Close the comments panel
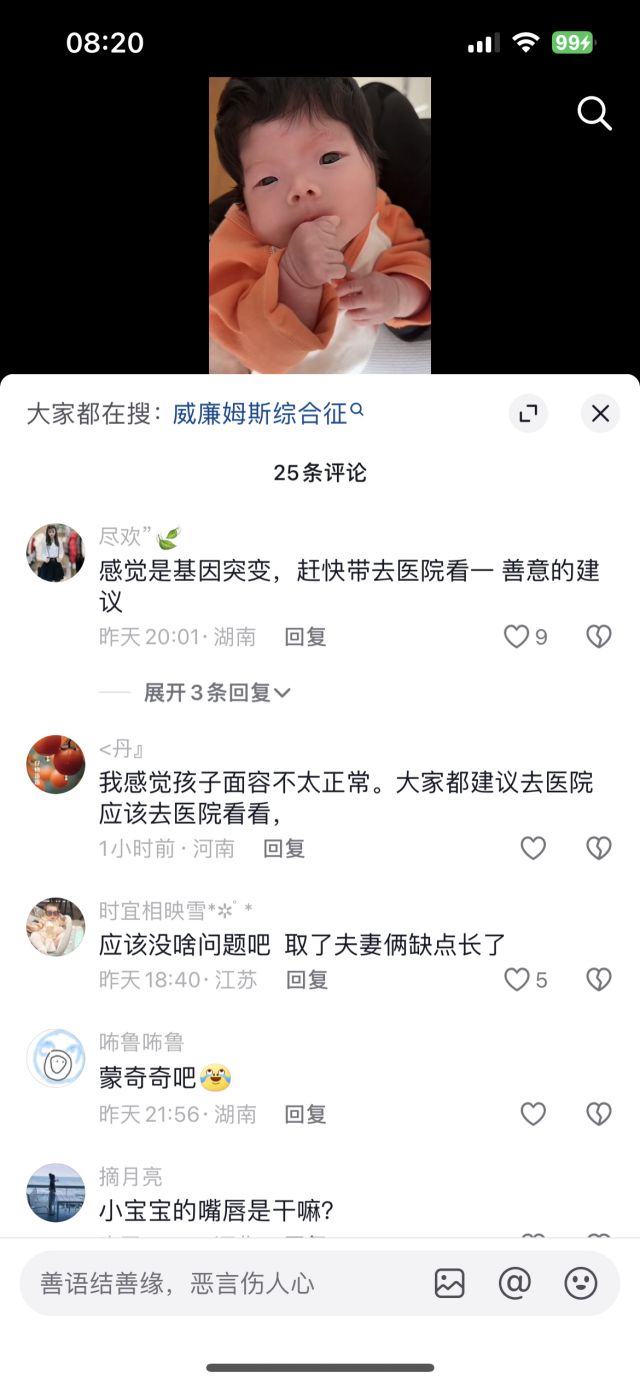The height and width of the screenshot is (1385, 640). pyautogui.click(x=600, y=413)
